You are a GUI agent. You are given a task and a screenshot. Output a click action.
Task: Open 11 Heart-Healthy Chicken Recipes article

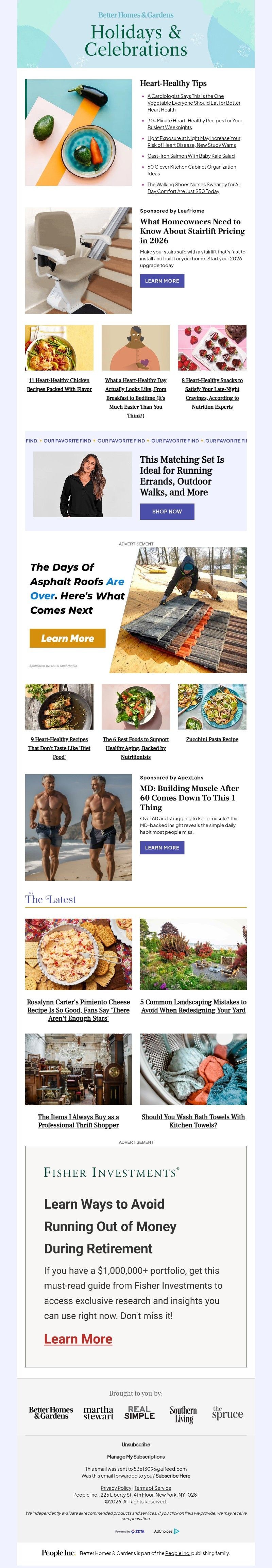click(59, 384)
